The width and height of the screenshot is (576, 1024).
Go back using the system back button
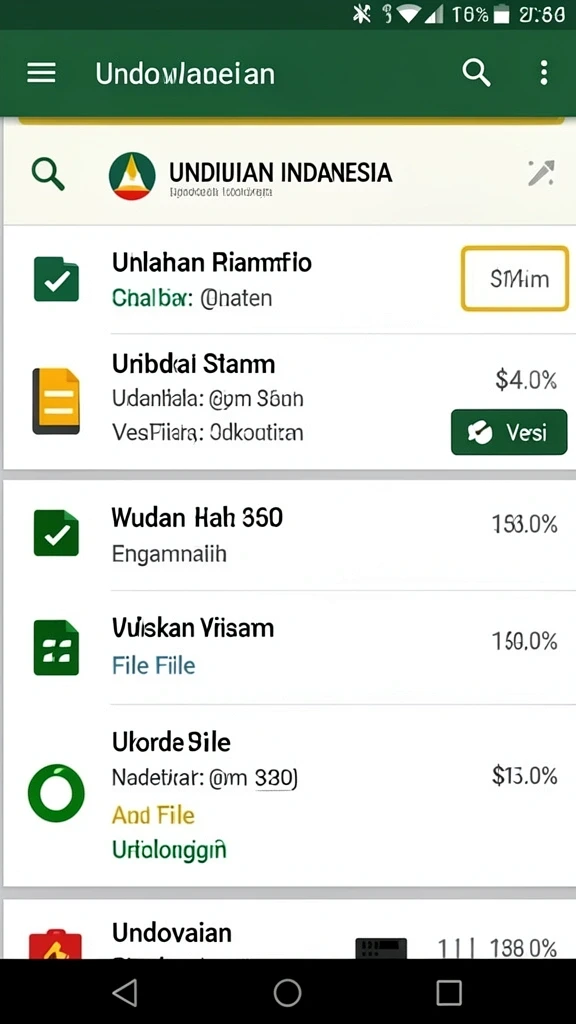coord(125,993)
